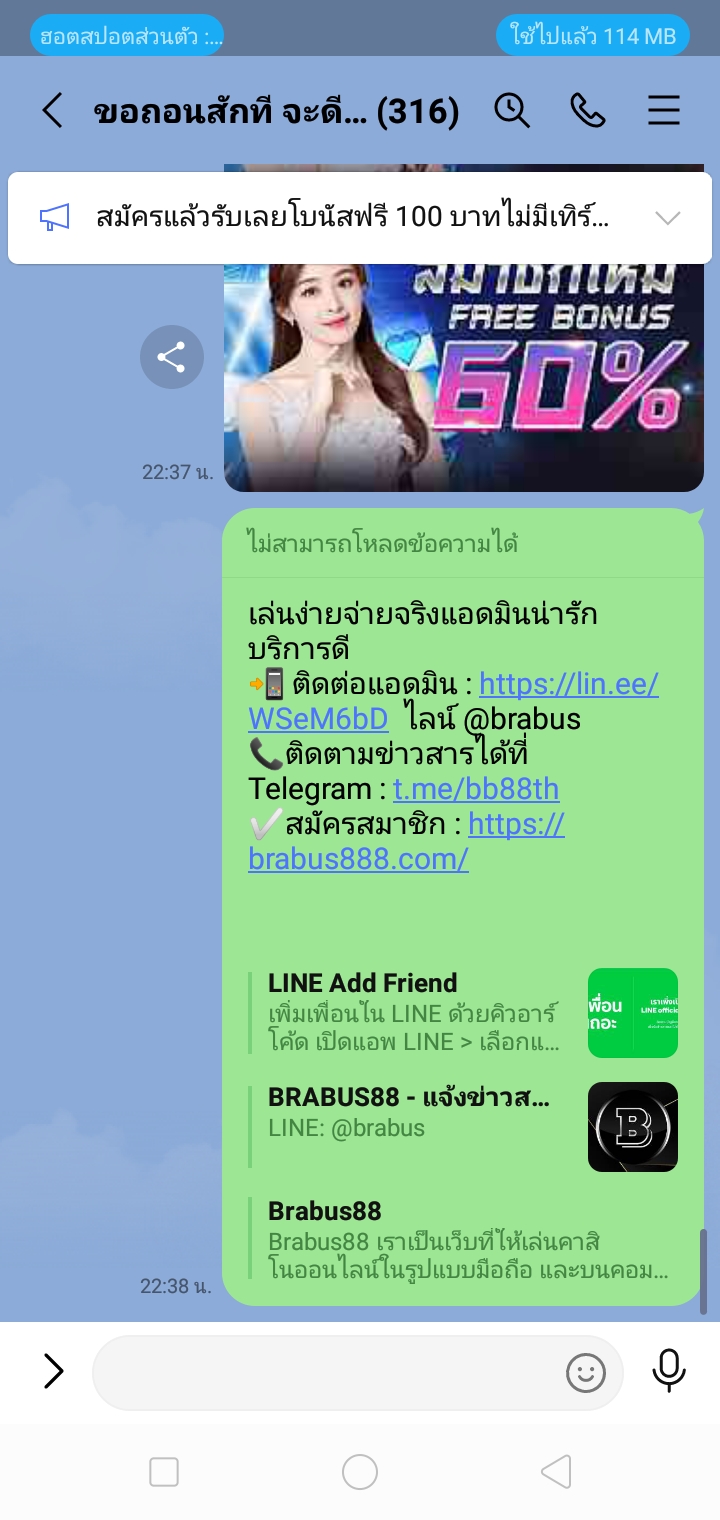This screenshot has height=1520, width=720.
Task: Tap the message input field
Action: pos(325,1372)
